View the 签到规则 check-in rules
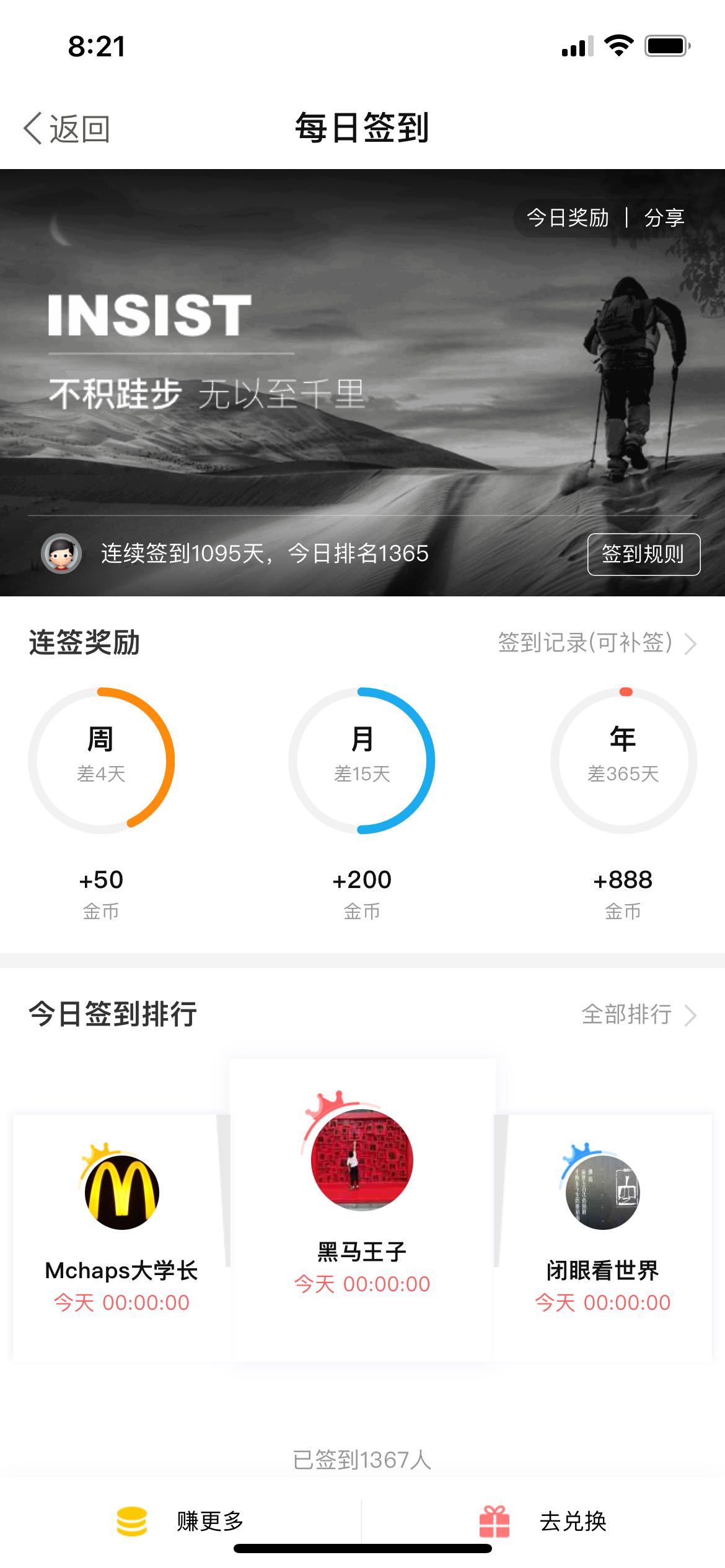 click(x=643, y=554)
